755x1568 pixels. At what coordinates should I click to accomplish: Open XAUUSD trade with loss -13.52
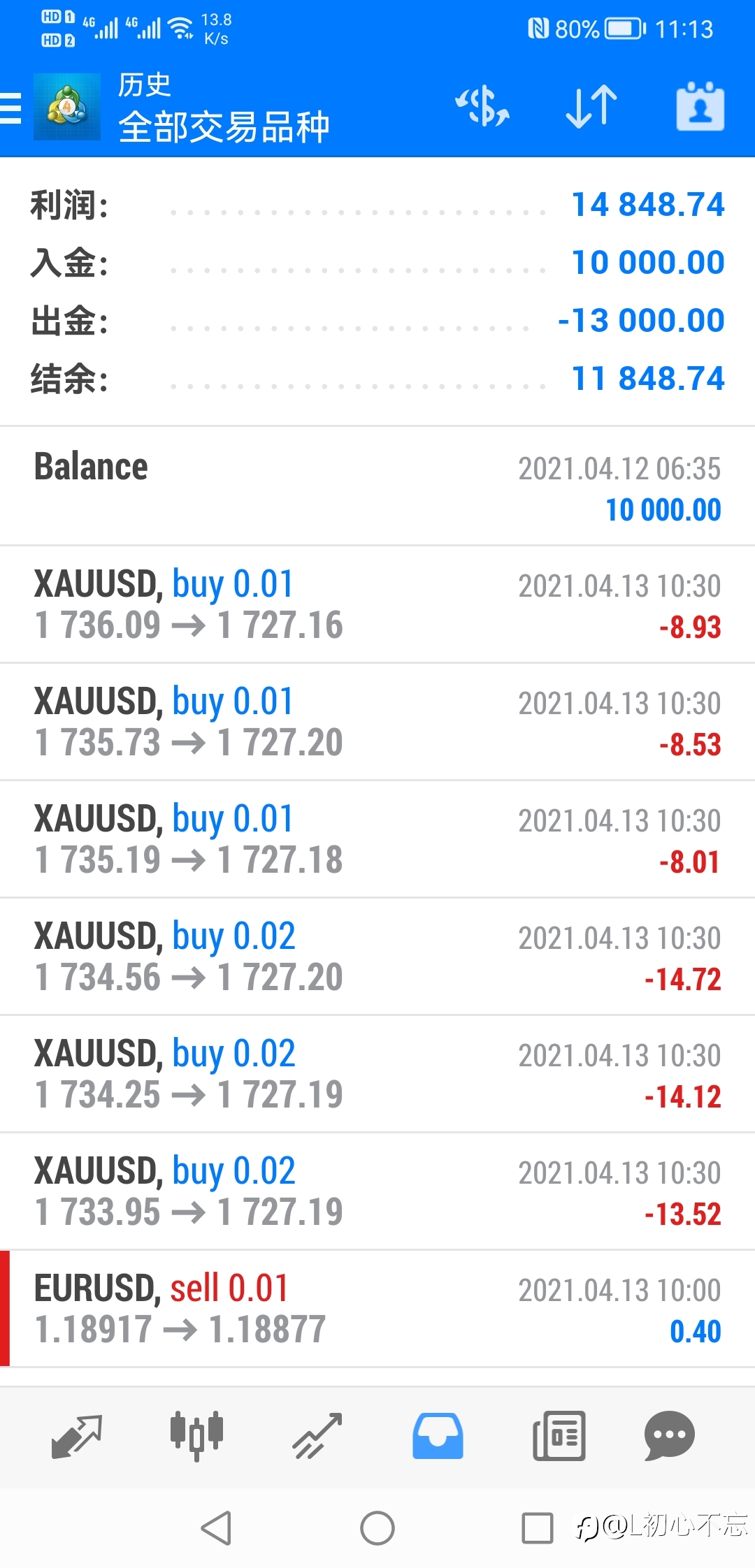pyautogui.click(x=377, y=1191)
